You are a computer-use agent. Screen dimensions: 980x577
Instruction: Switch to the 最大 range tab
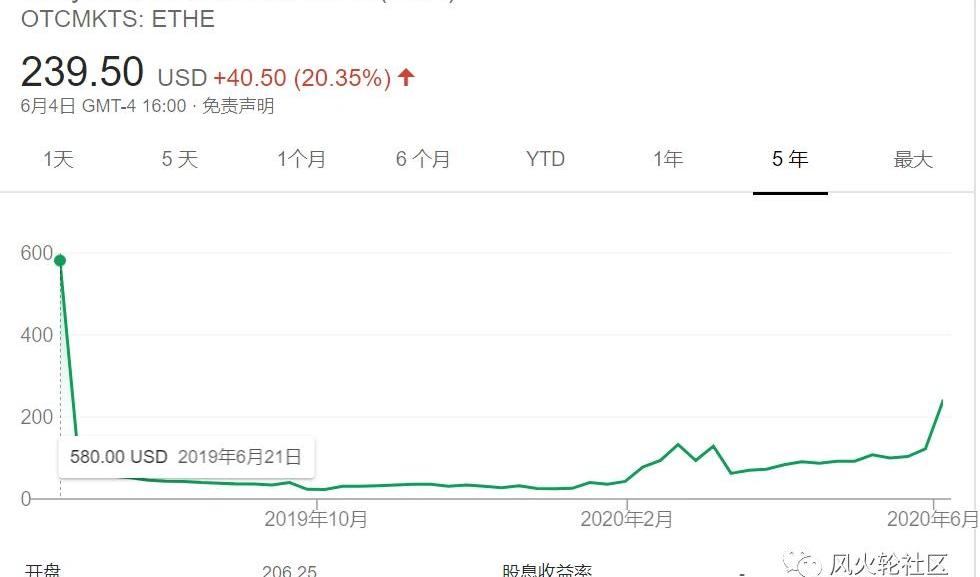pos(912,159)
